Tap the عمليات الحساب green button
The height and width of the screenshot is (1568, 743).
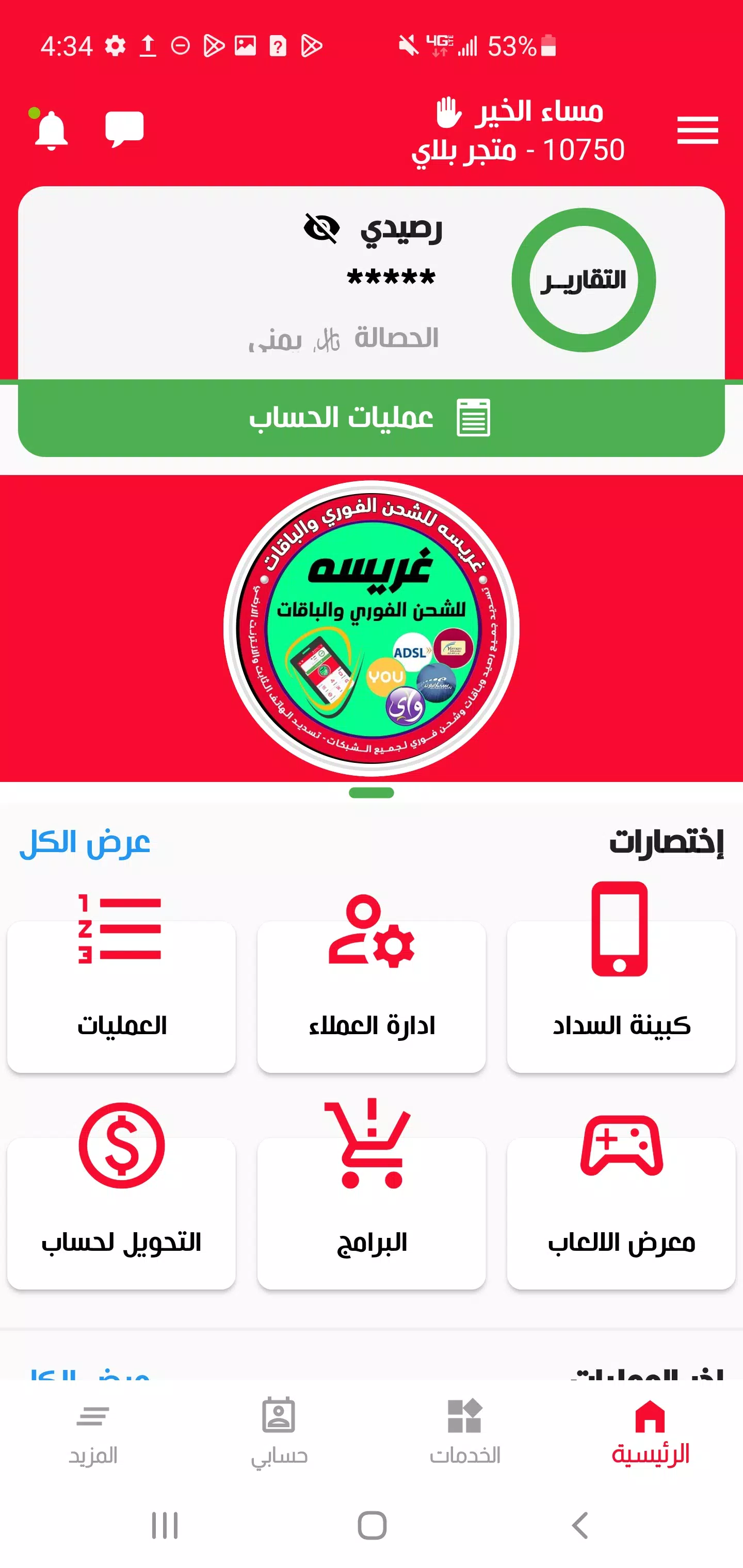tap(371, 418)
